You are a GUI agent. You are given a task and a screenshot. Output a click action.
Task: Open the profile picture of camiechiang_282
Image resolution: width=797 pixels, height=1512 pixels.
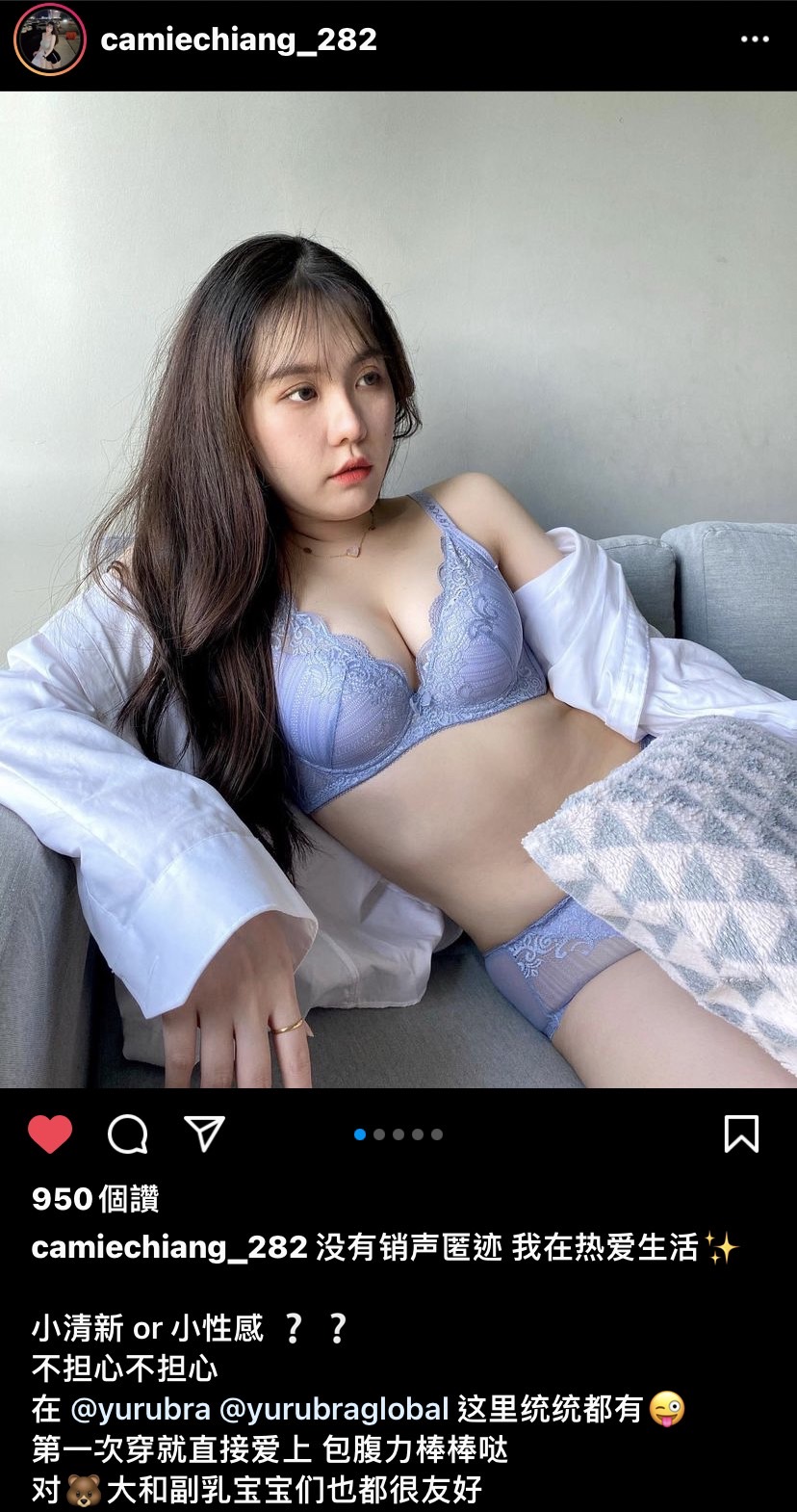pos(50,39)
